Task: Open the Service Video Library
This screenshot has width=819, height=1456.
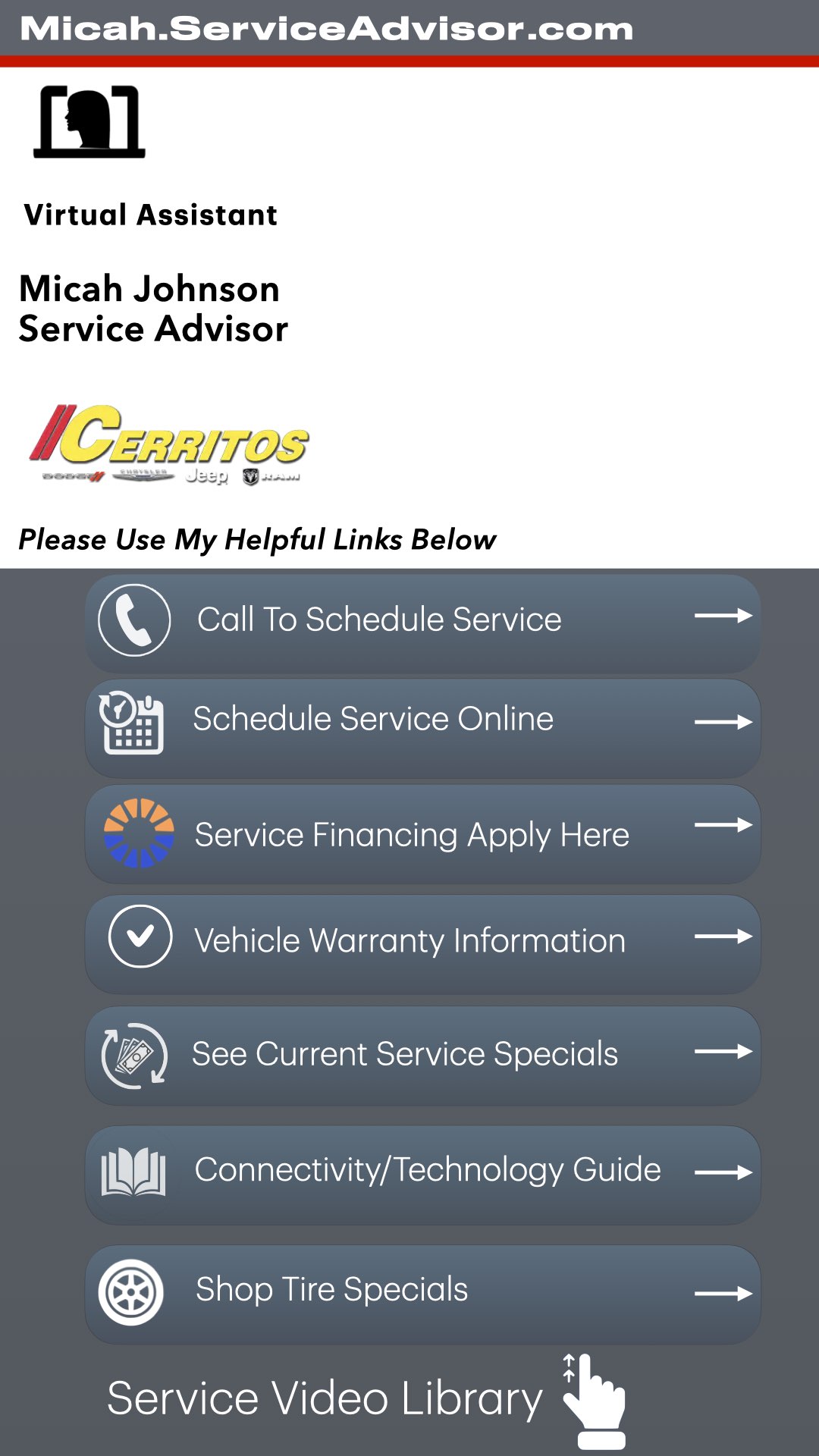Action: [326, 1399]
